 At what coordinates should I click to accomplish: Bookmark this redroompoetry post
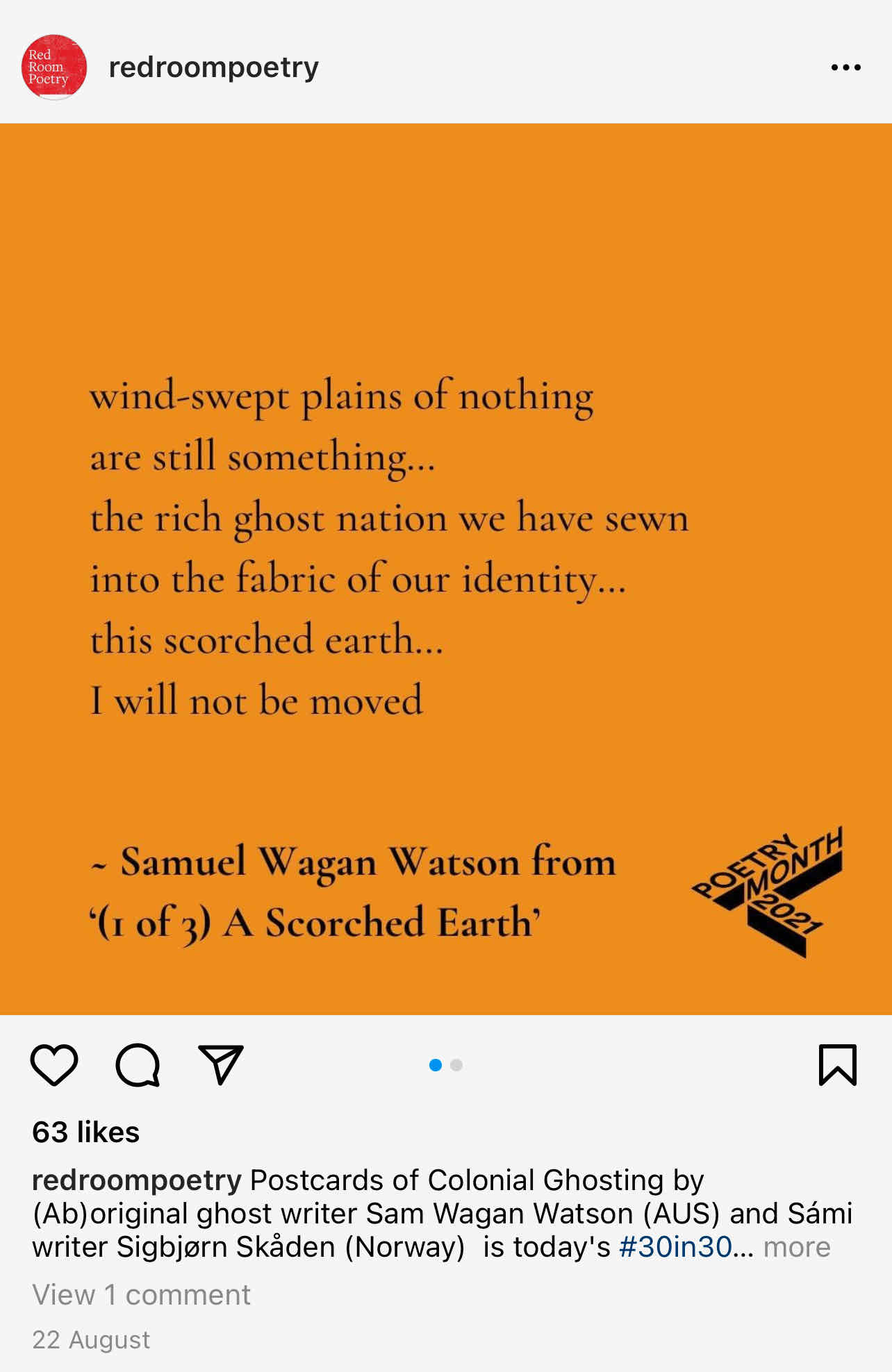[x=837, y=1064]
